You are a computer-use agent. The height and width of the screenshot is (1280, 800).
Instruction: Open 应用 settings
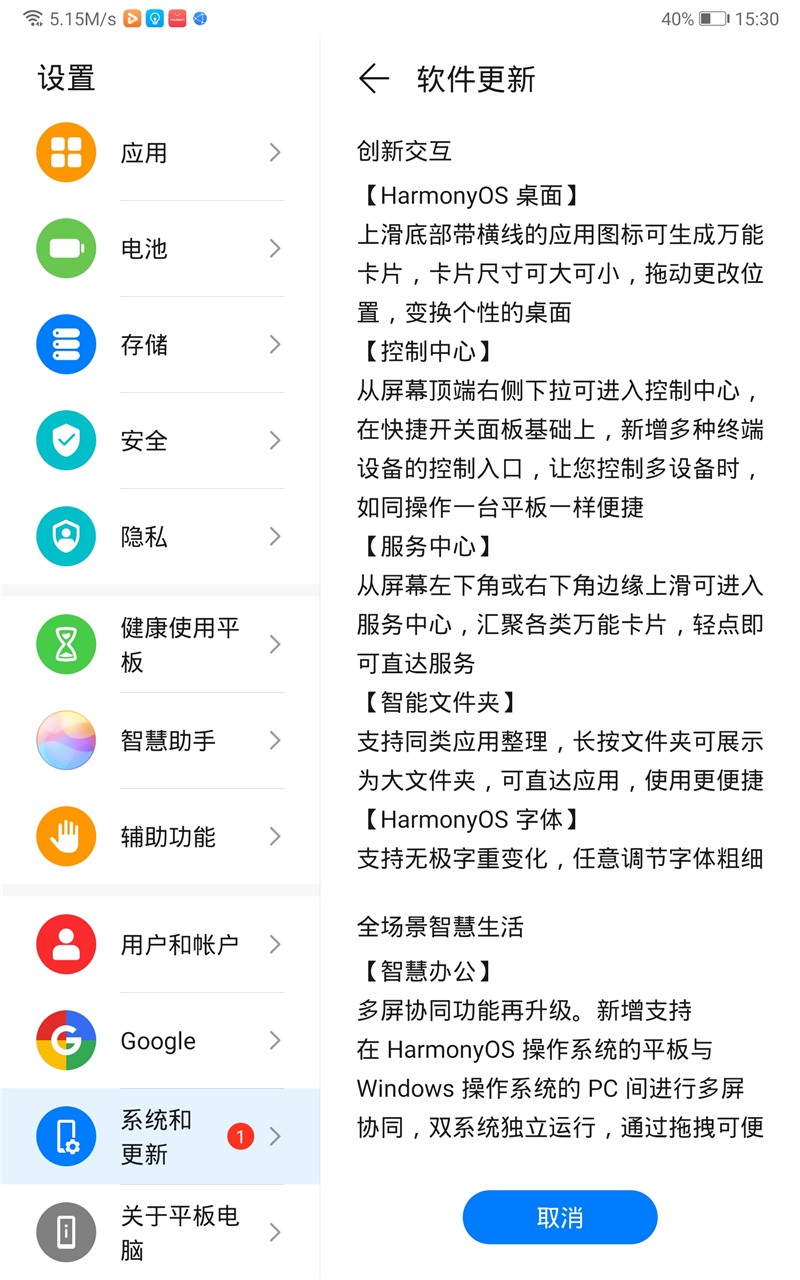tap(160, 153)
